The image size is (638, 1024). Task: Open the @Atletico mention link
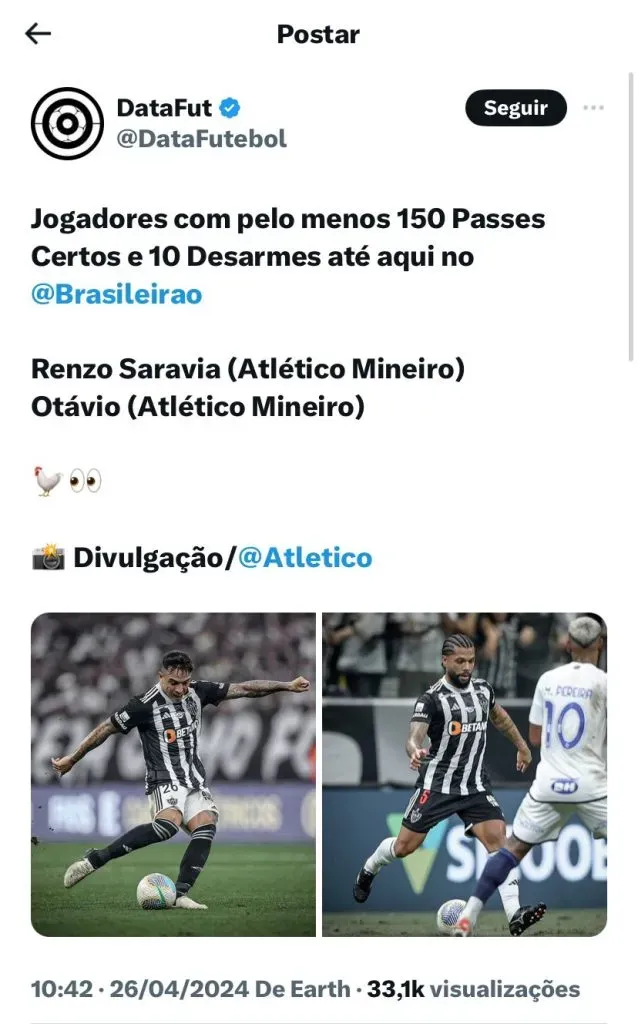tap(304, 557)
